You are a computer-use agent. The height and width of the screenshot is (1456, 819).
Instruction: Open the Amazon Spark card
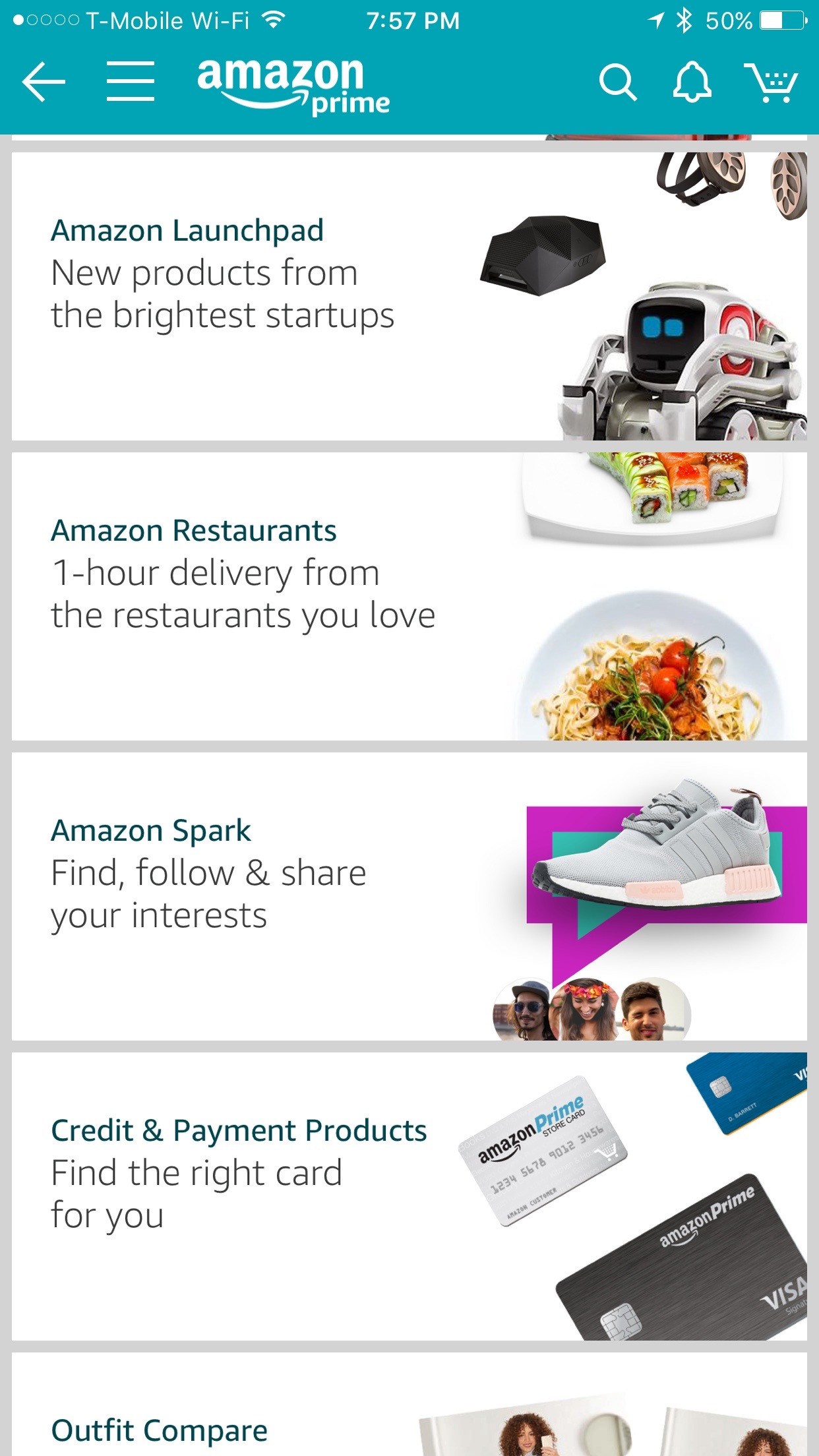pyautogui.click(x=409, y=896)
